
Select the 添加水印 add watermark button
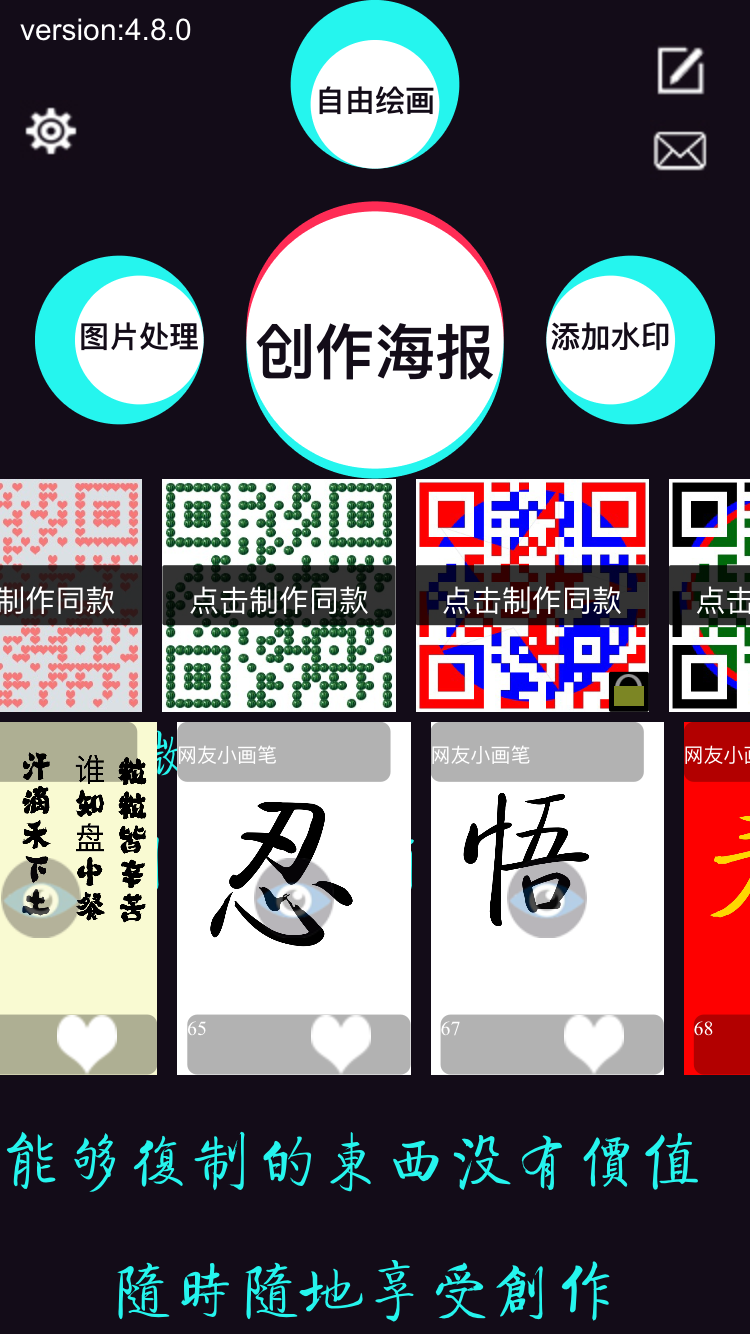[610, 338]
